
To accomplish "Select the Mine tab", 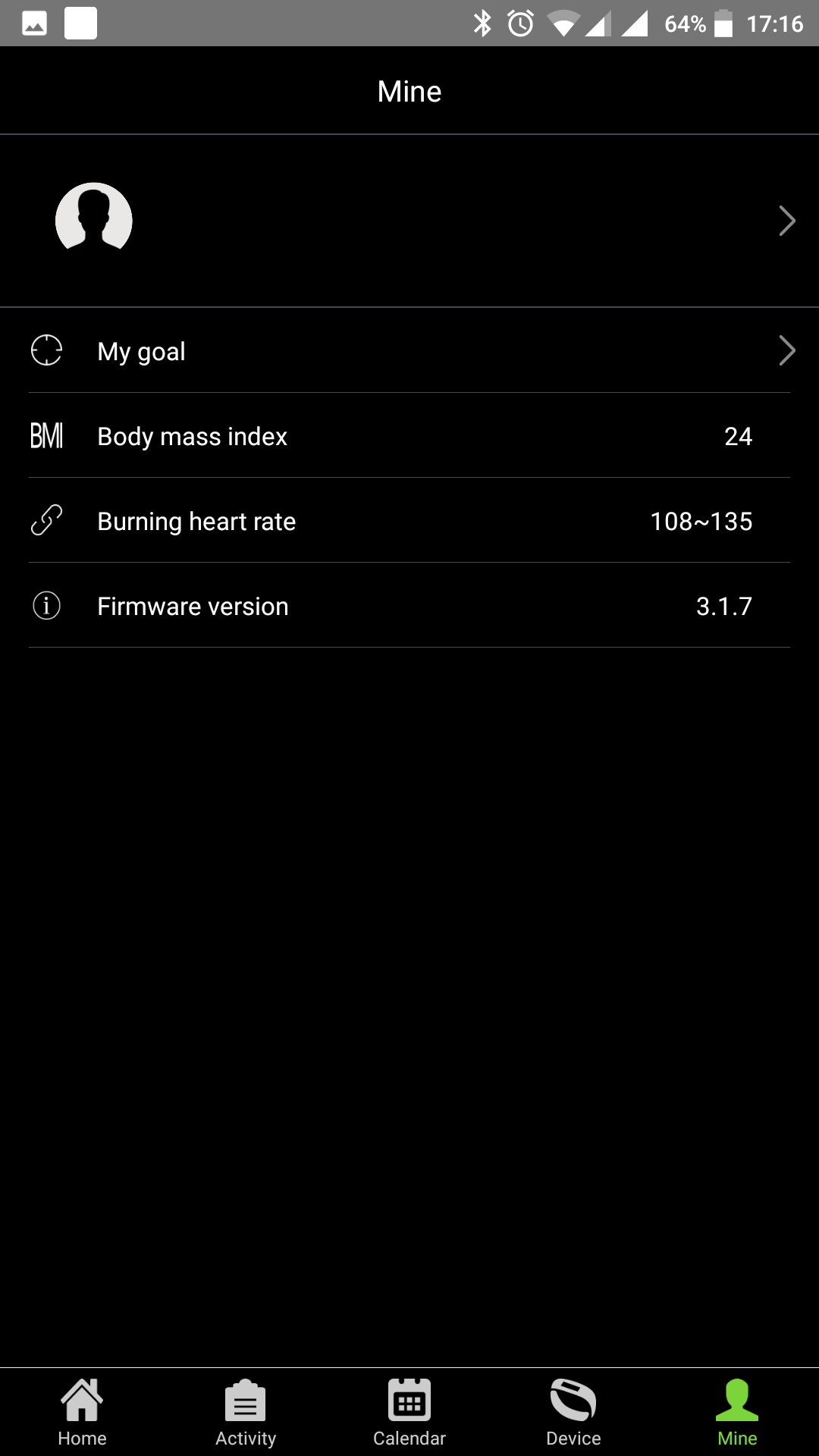I will pyautogui.click(x=737, y=1412).
